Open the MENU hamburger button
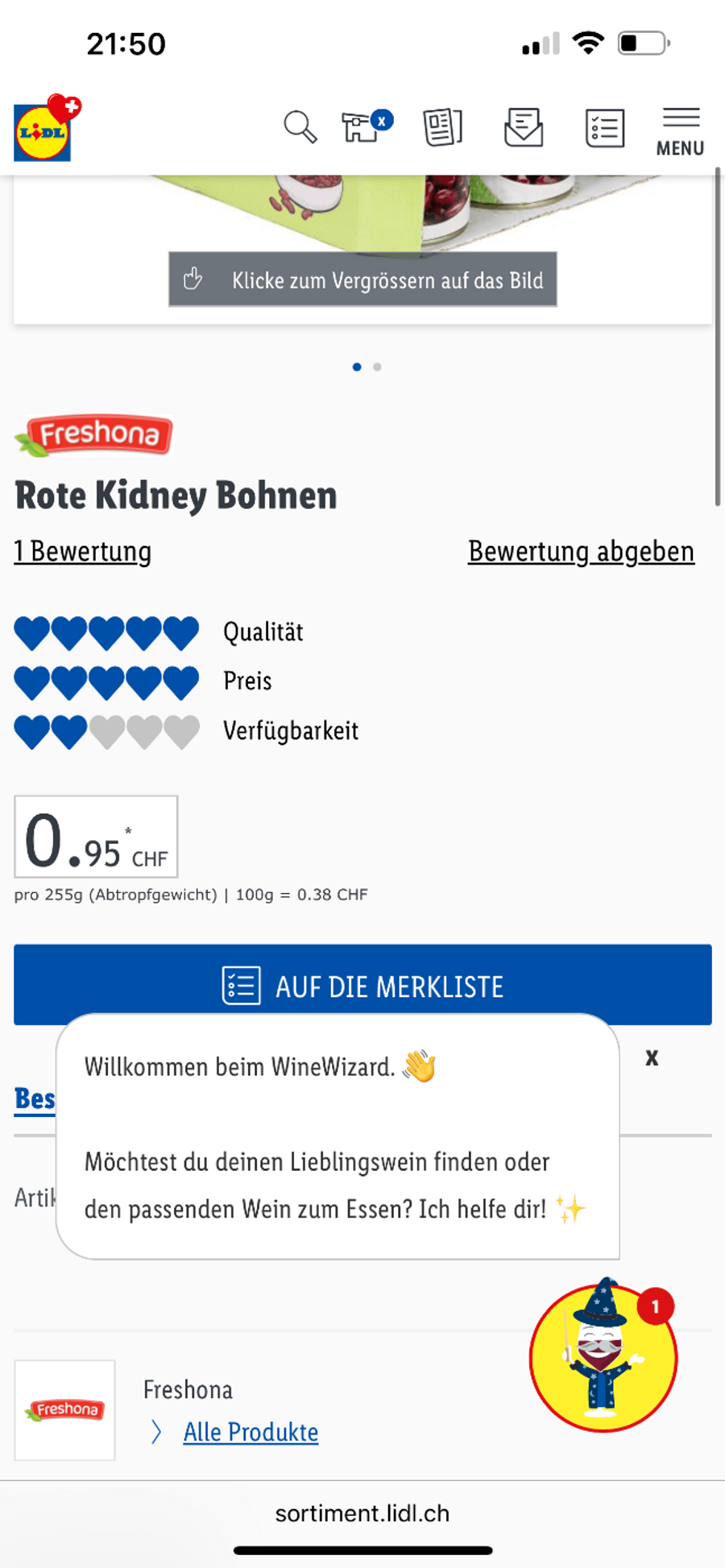 click(680, 131)
